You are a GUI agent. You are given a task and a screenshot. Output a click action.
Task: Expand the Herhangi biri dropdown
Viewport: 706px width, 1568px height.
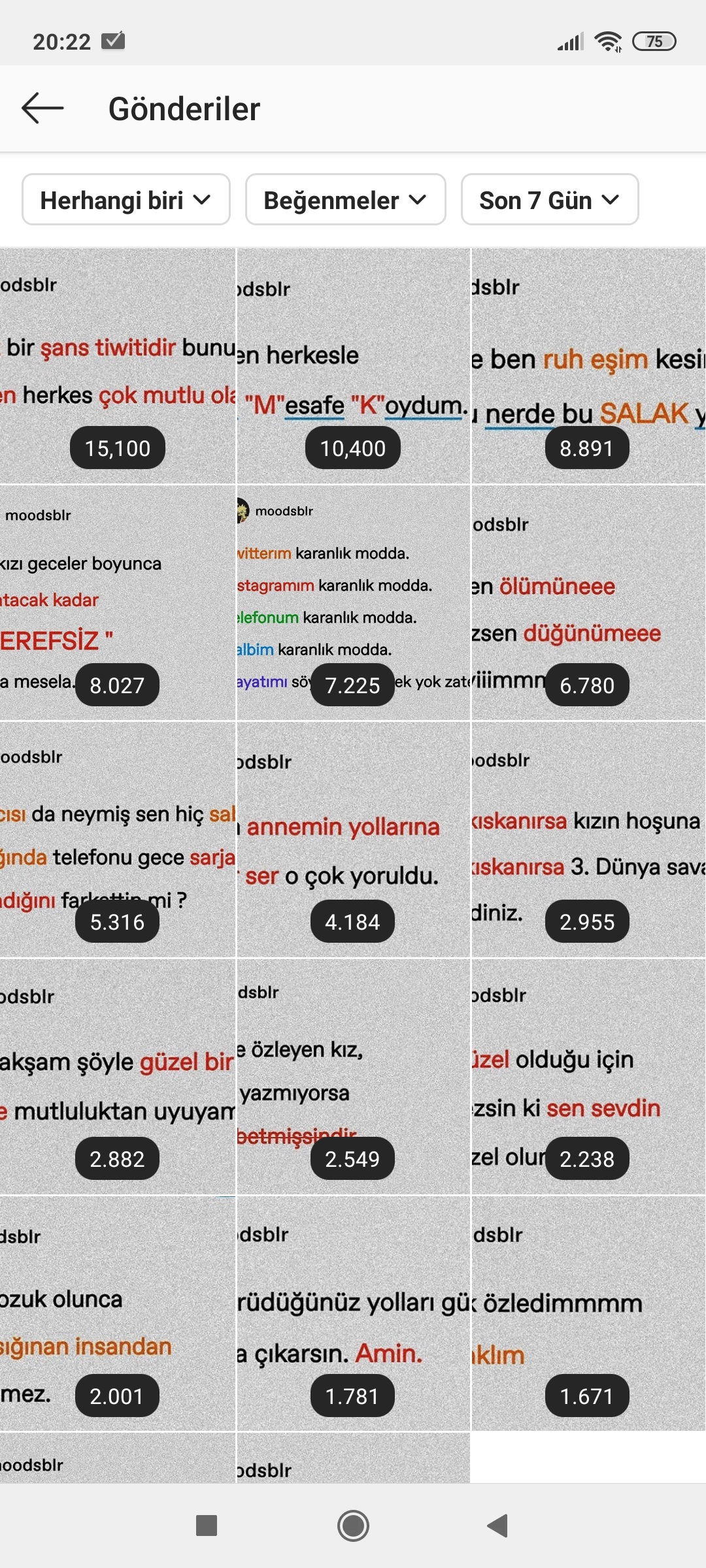pos(126,200)
